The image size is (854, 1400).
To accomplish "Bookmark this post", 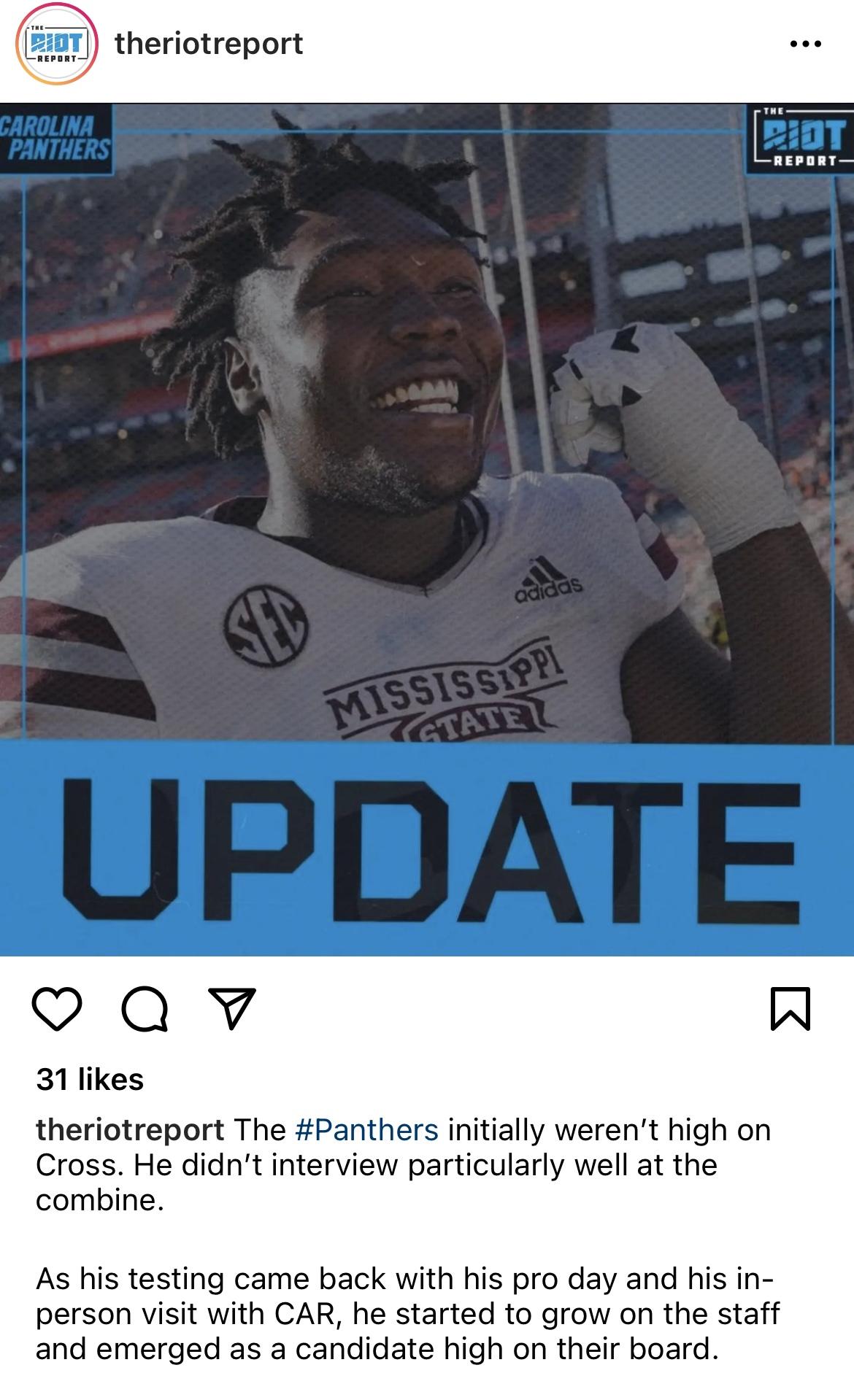I will pyautogui.click(x=790, y=1009).
